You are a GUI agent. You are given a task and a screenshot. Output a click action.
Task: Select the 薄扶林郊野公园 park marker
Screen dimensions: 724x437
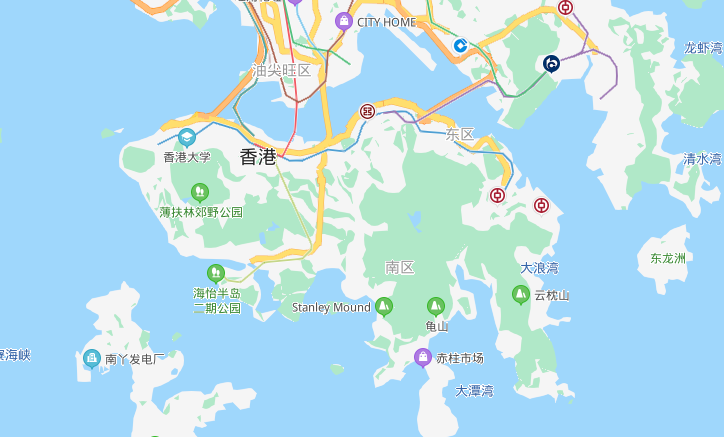click(x=200, y=192)
